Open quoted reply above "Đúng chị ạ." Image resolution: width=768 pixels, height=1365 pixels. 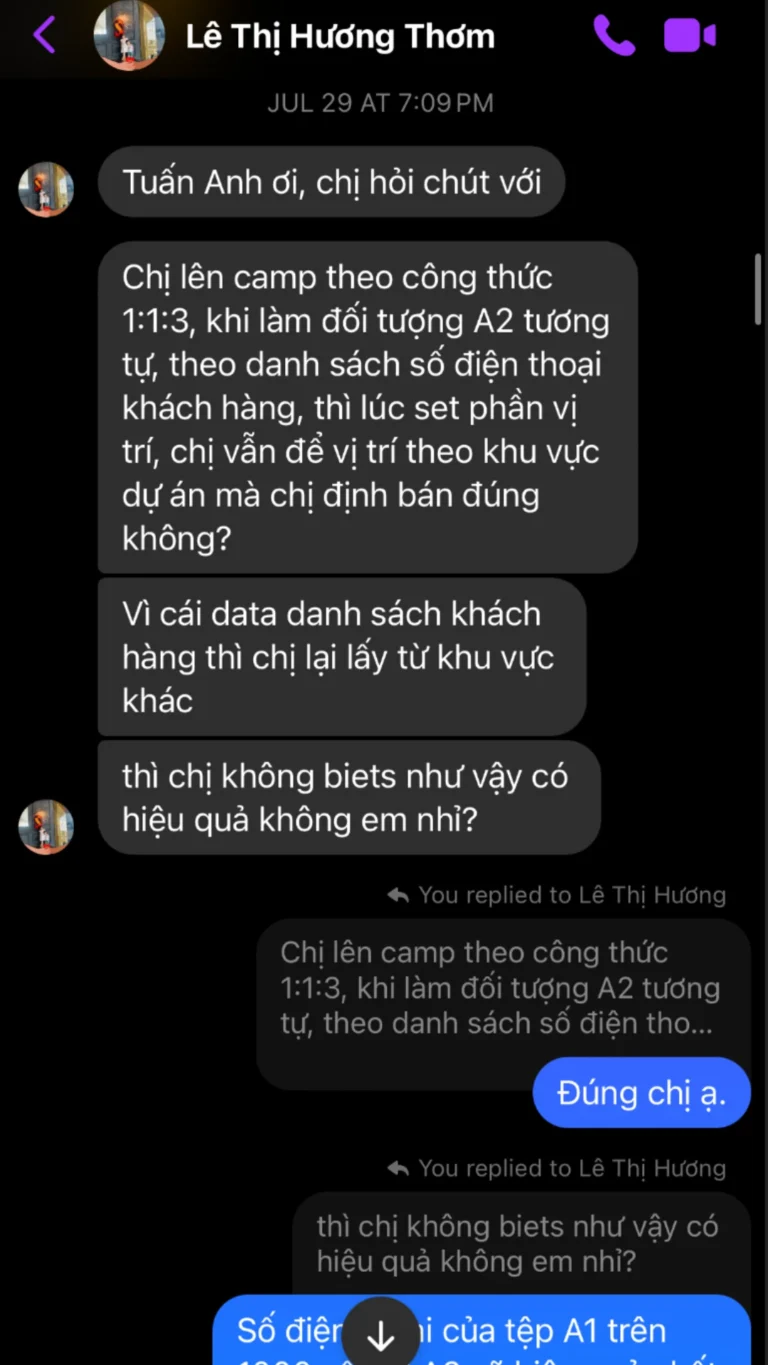(500, 987)
